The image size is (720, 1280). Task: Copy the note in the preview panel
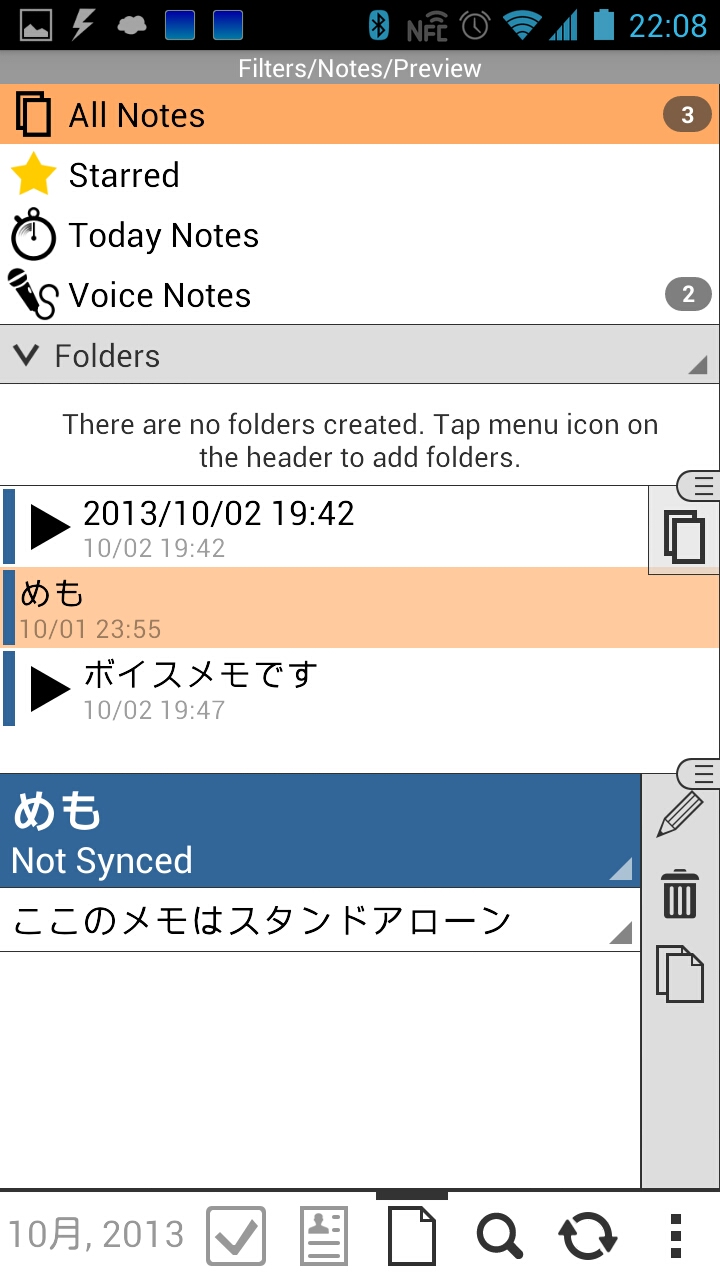point(680,973)
